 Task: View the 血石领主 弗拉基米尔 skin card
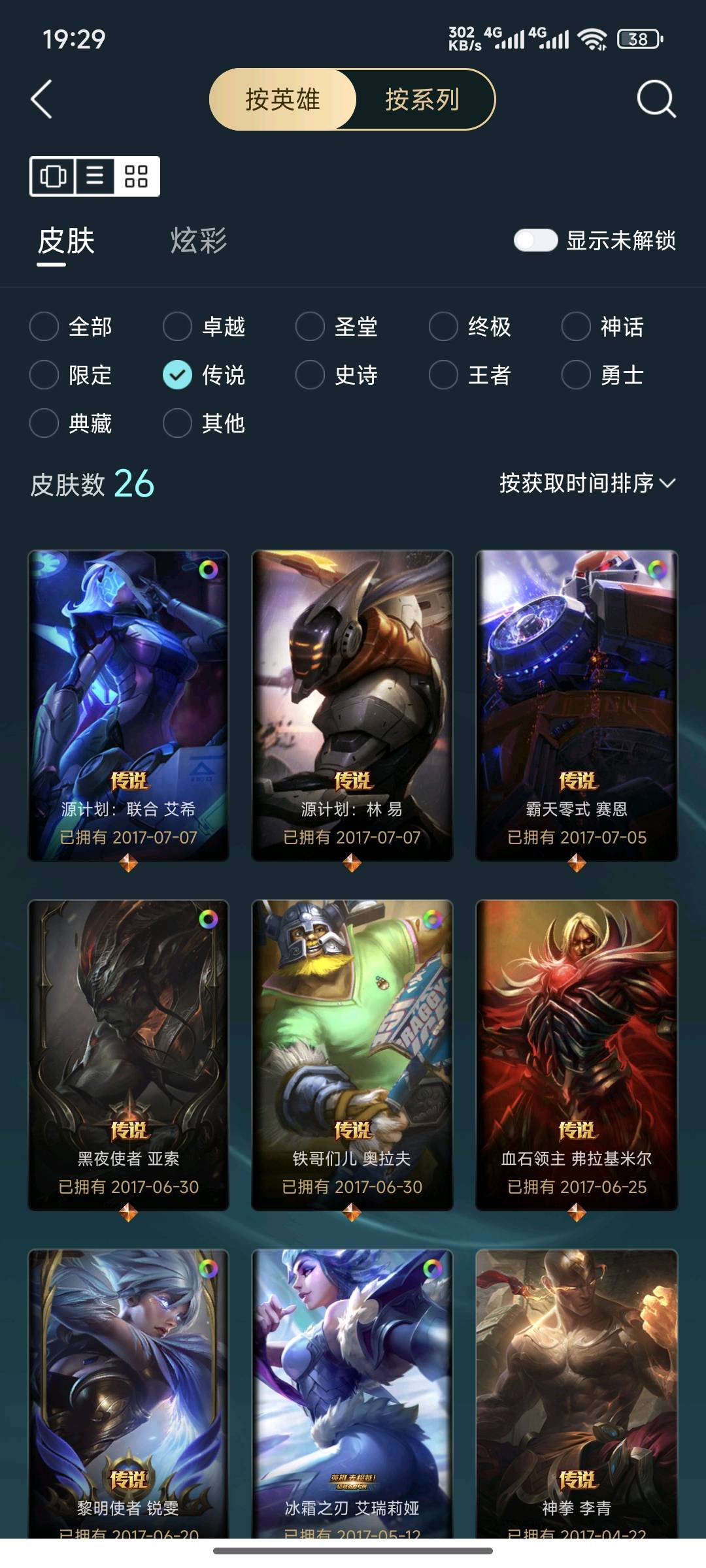[x=577, y=1055]
